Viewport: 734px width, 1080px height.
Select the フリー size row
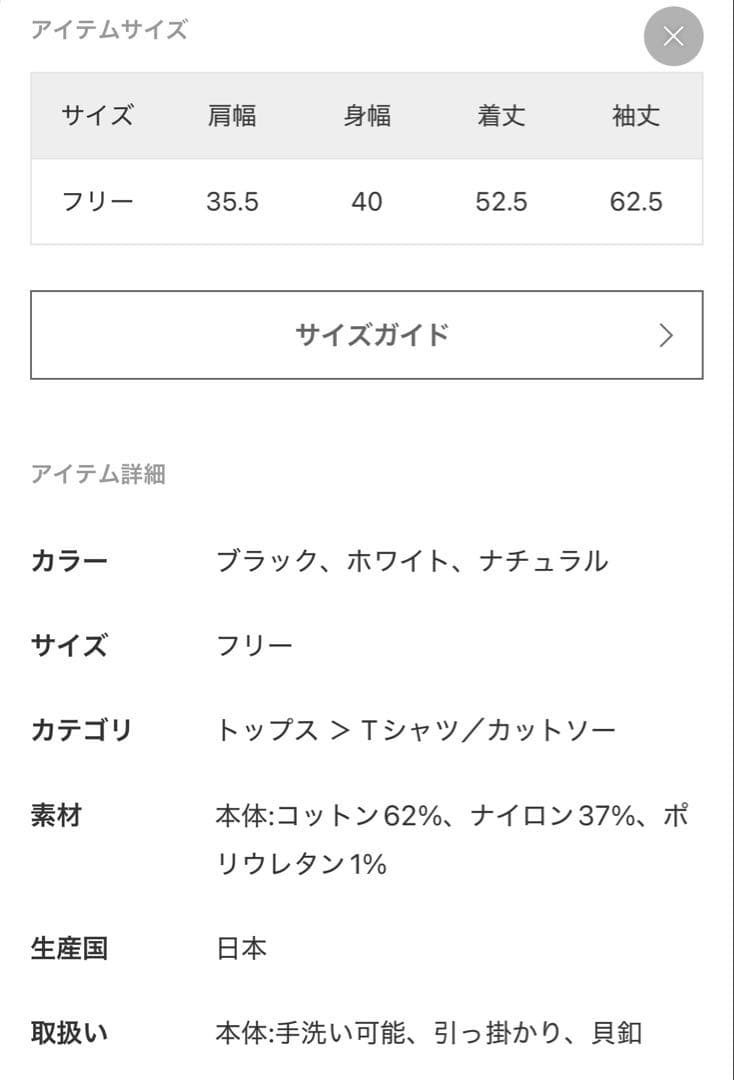point(98,201)
